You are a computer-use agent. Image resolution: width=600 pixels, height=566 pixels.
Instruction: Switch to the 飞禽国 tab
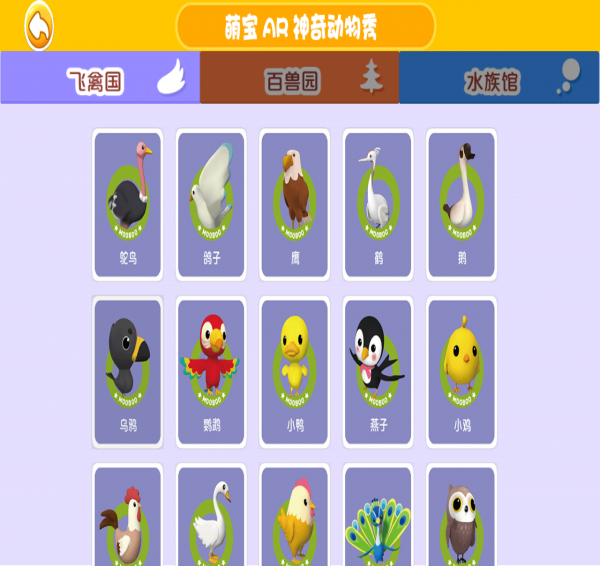[100, 80]
